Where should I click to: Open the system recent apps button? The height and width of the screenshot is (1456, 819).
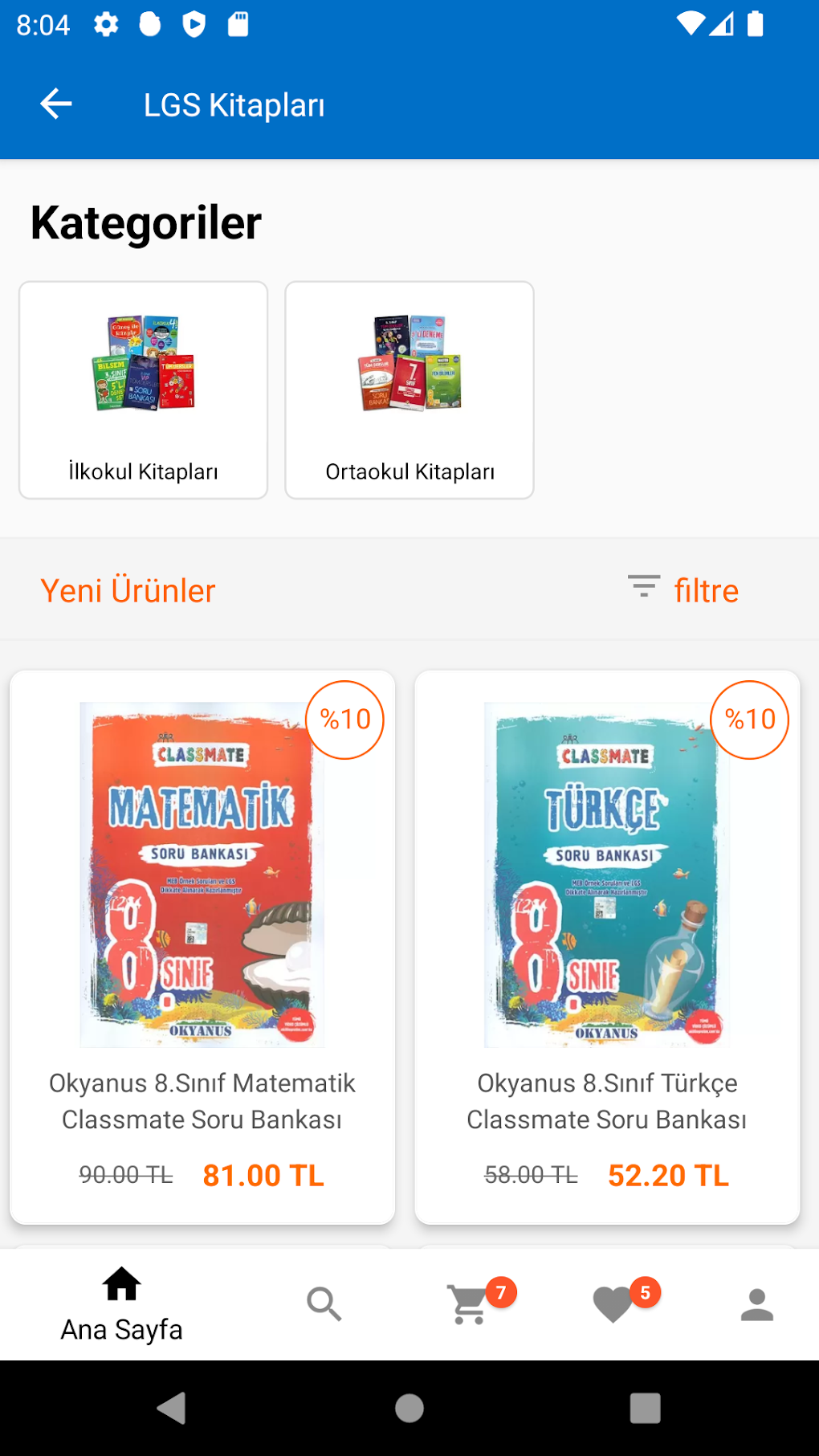pos(645,1408)
